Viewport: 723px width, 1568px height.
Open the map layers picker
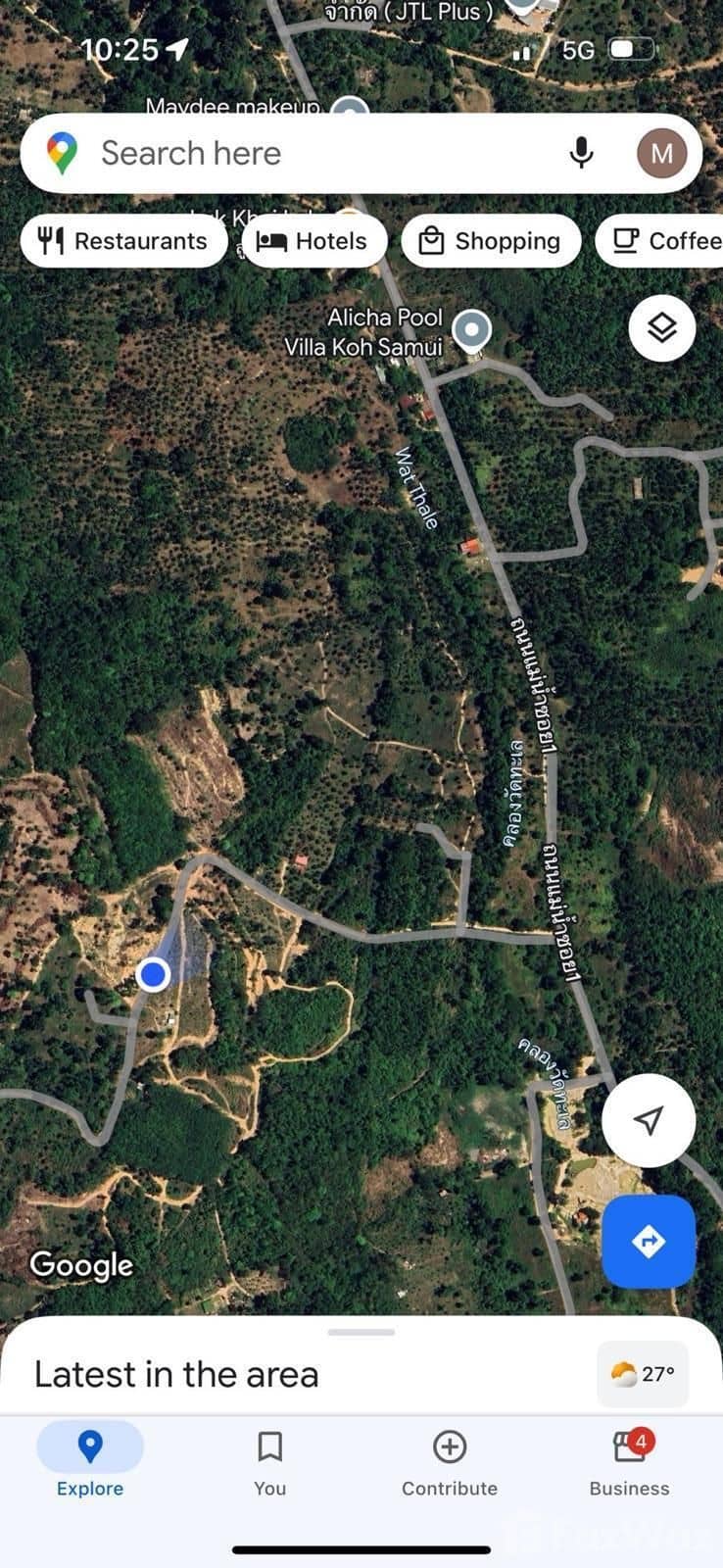pyautogui.click(x=661, y=328)
